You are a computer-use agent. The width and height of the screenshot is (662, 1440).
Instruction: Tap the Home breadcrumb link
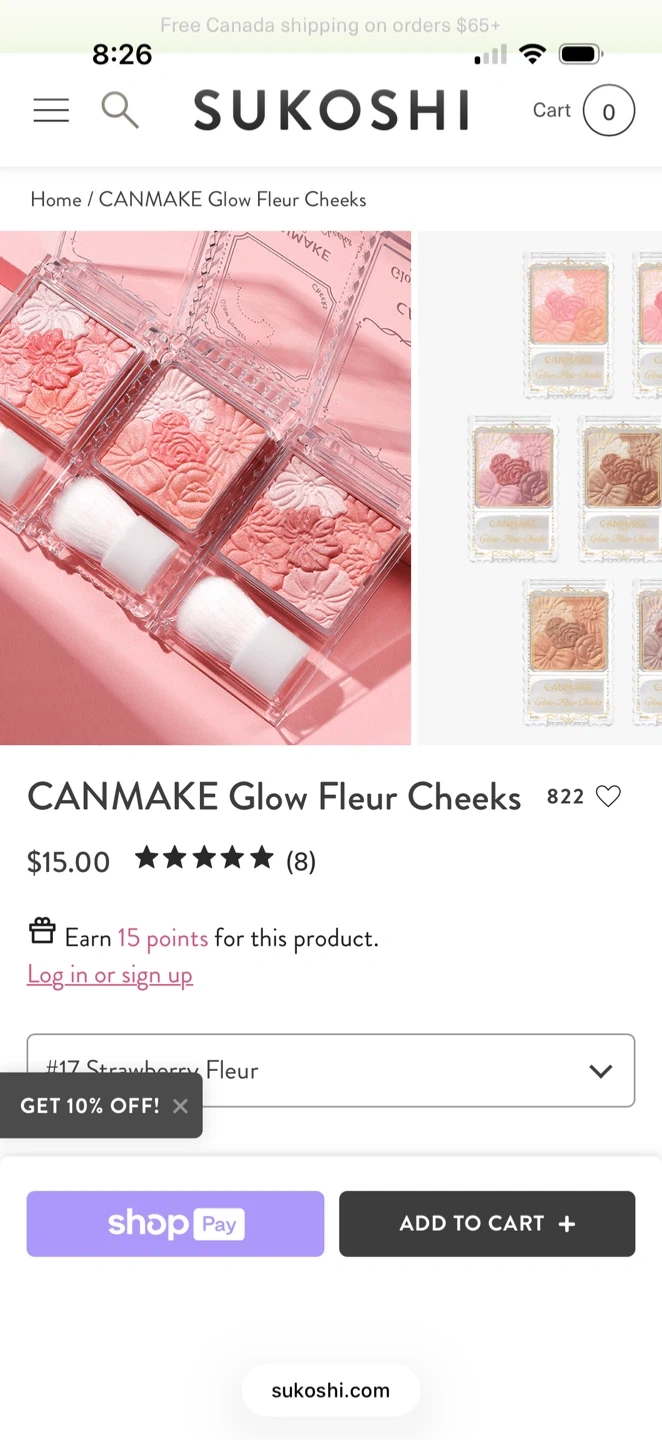pos(56,199)
